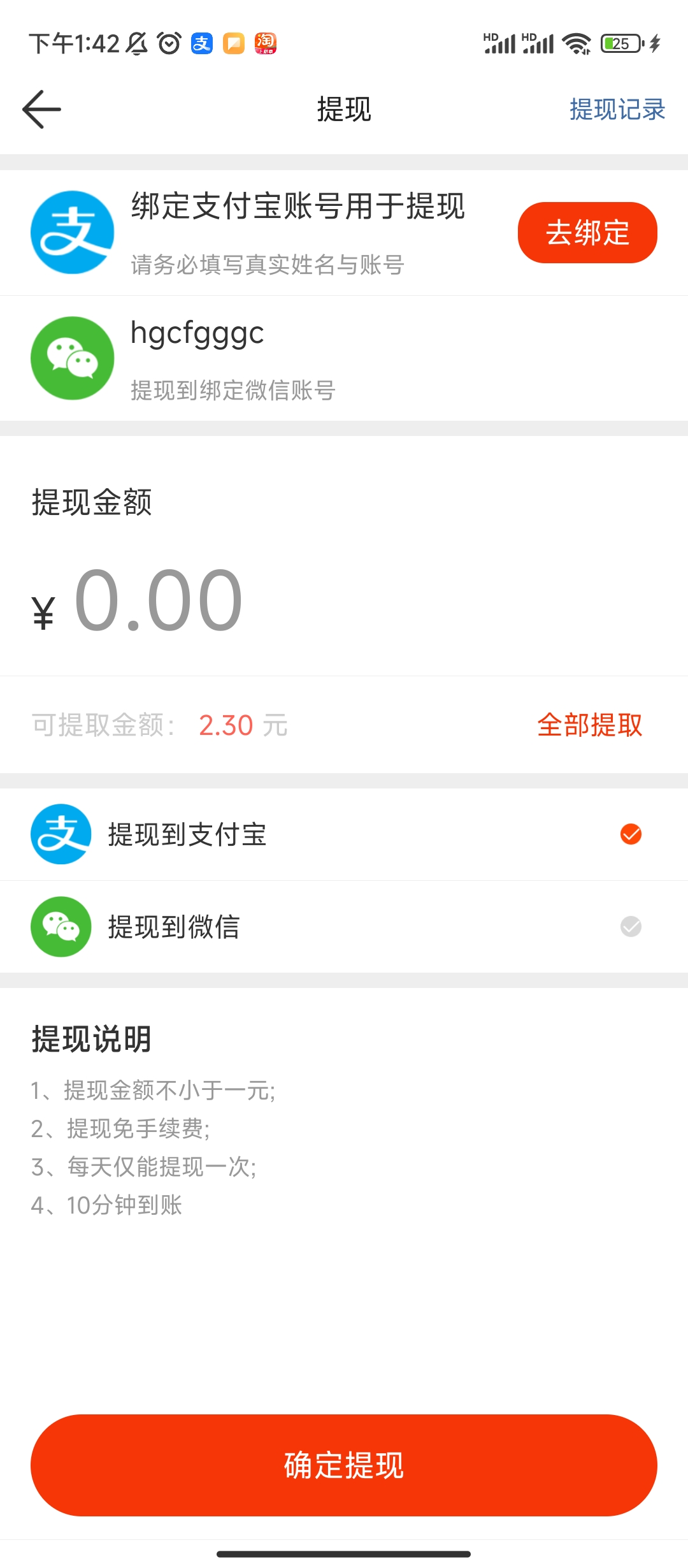
Task: Tap 全部提取 to withdraw all
Action: (589, 725)
